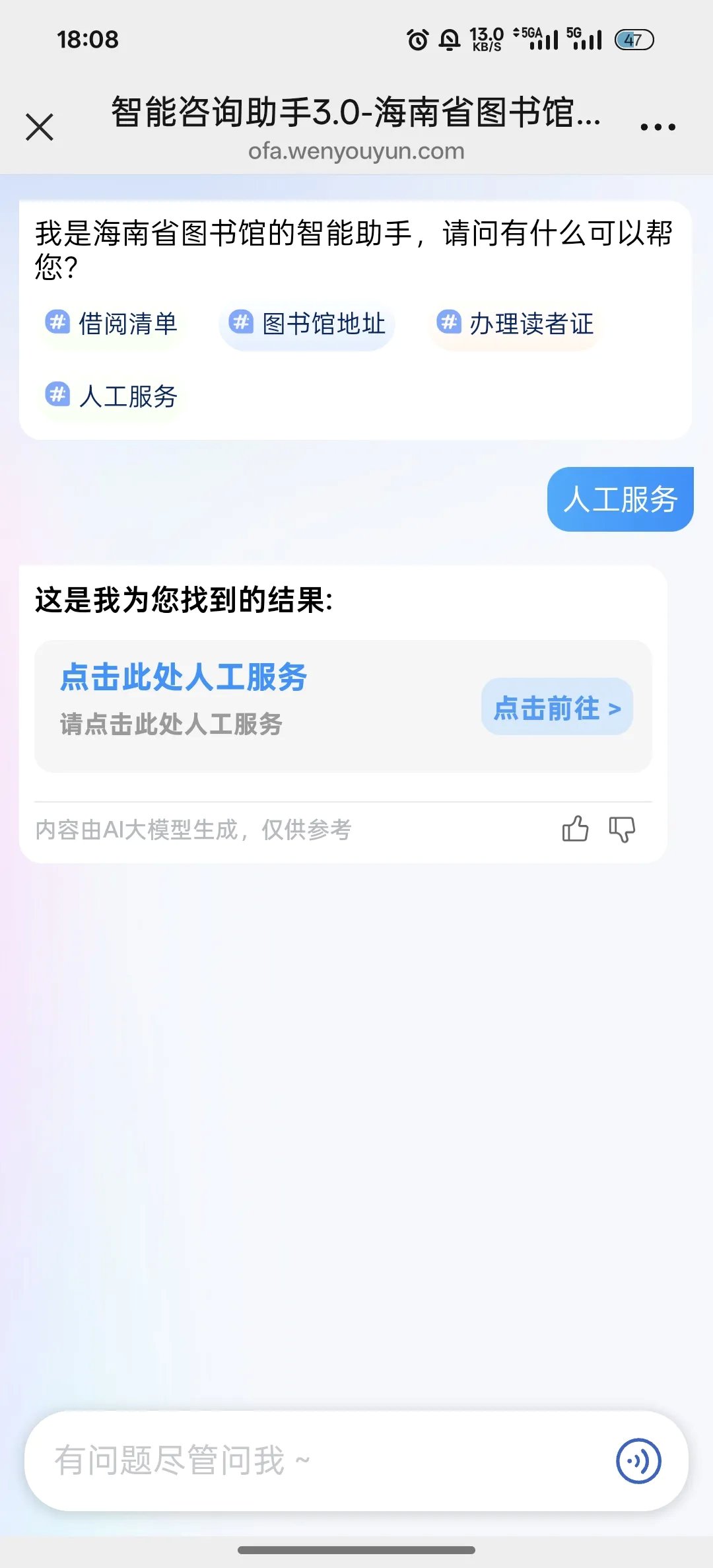Choose the 办理读者证 chip
Viewport: 713px width, 1568px height.
pyautogui.click(x=515, y=324)
